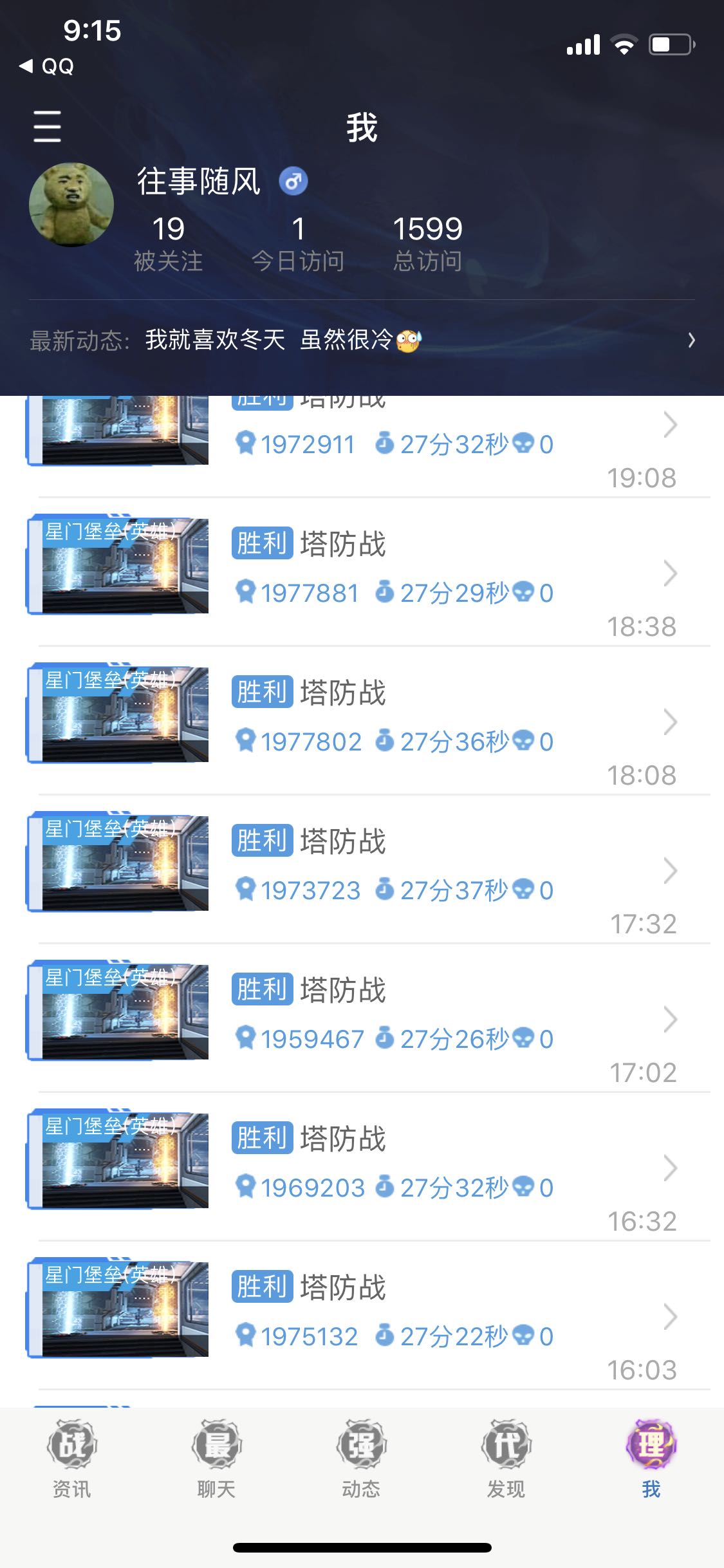Switch to the 聊天 tab
724x1568 pixels.
pos(216,1459)
